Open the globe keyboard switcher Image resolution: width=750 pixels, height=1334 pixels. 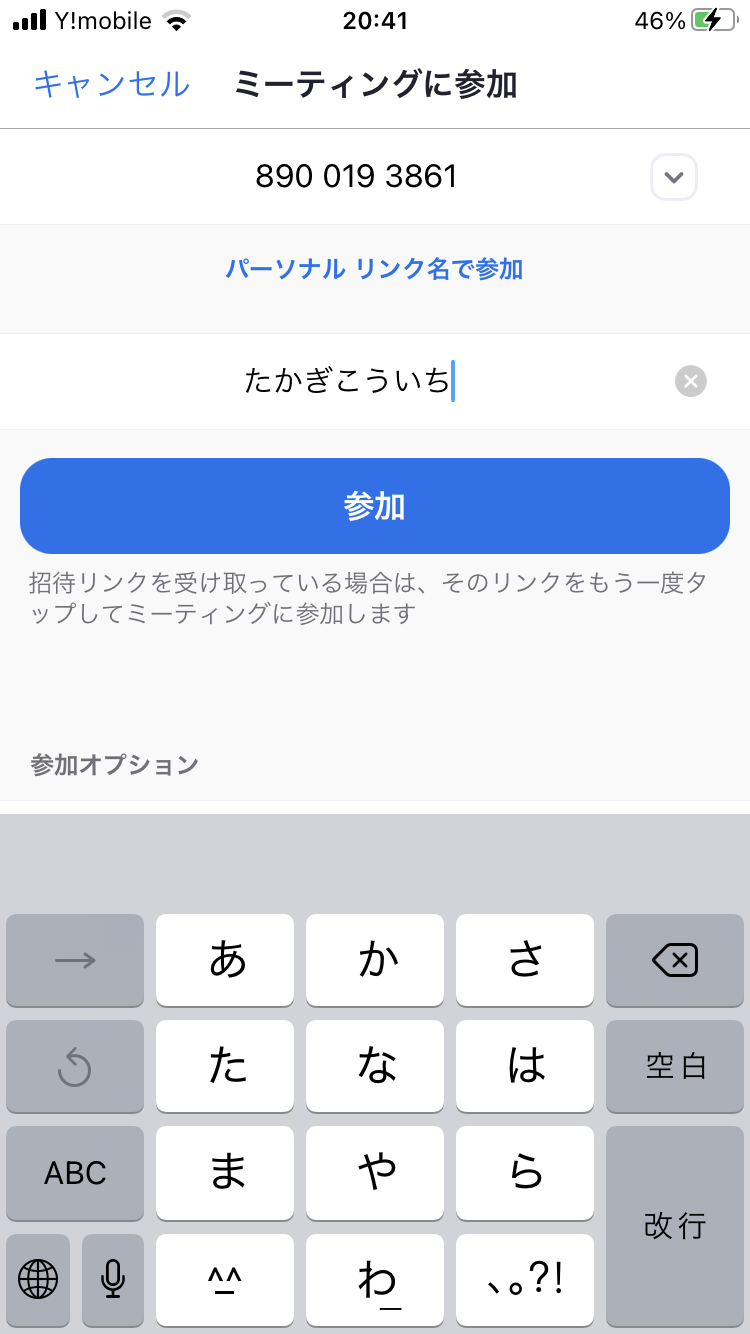(38, 1279)
